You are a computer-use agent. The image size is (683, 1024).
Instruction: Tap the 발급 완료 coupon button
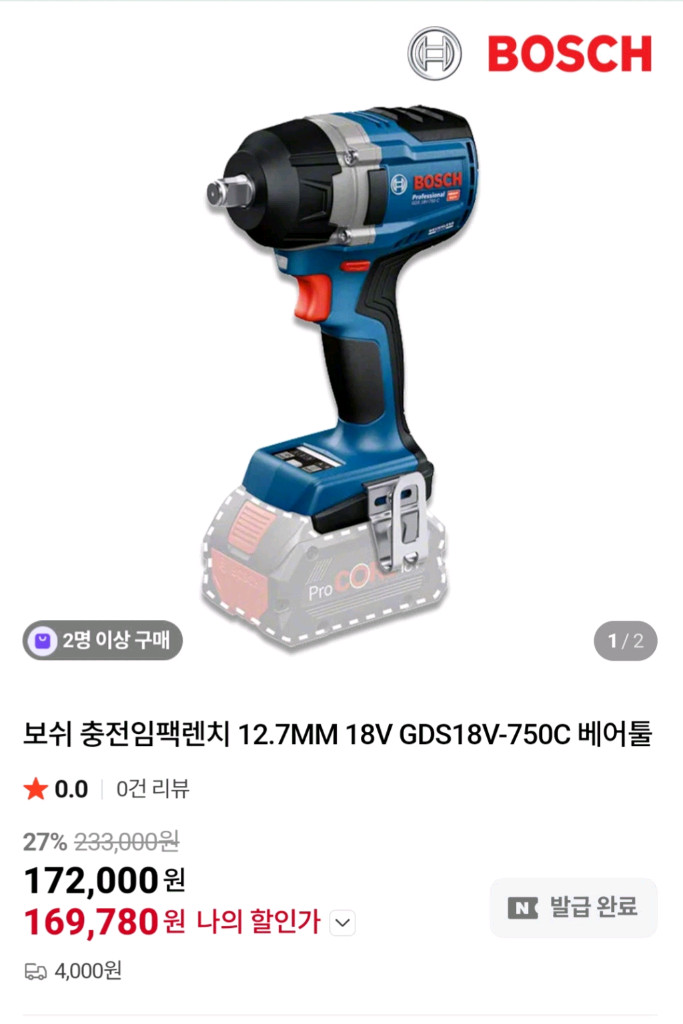click(x=573, y=908)
